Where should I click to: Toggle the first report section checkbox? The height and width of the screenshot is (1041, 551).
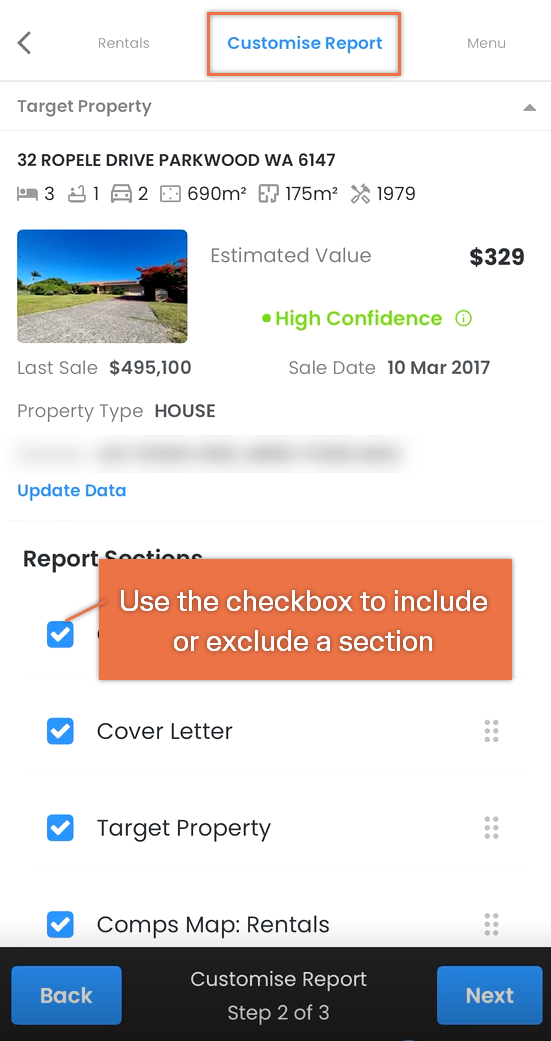tap(60, 635)
